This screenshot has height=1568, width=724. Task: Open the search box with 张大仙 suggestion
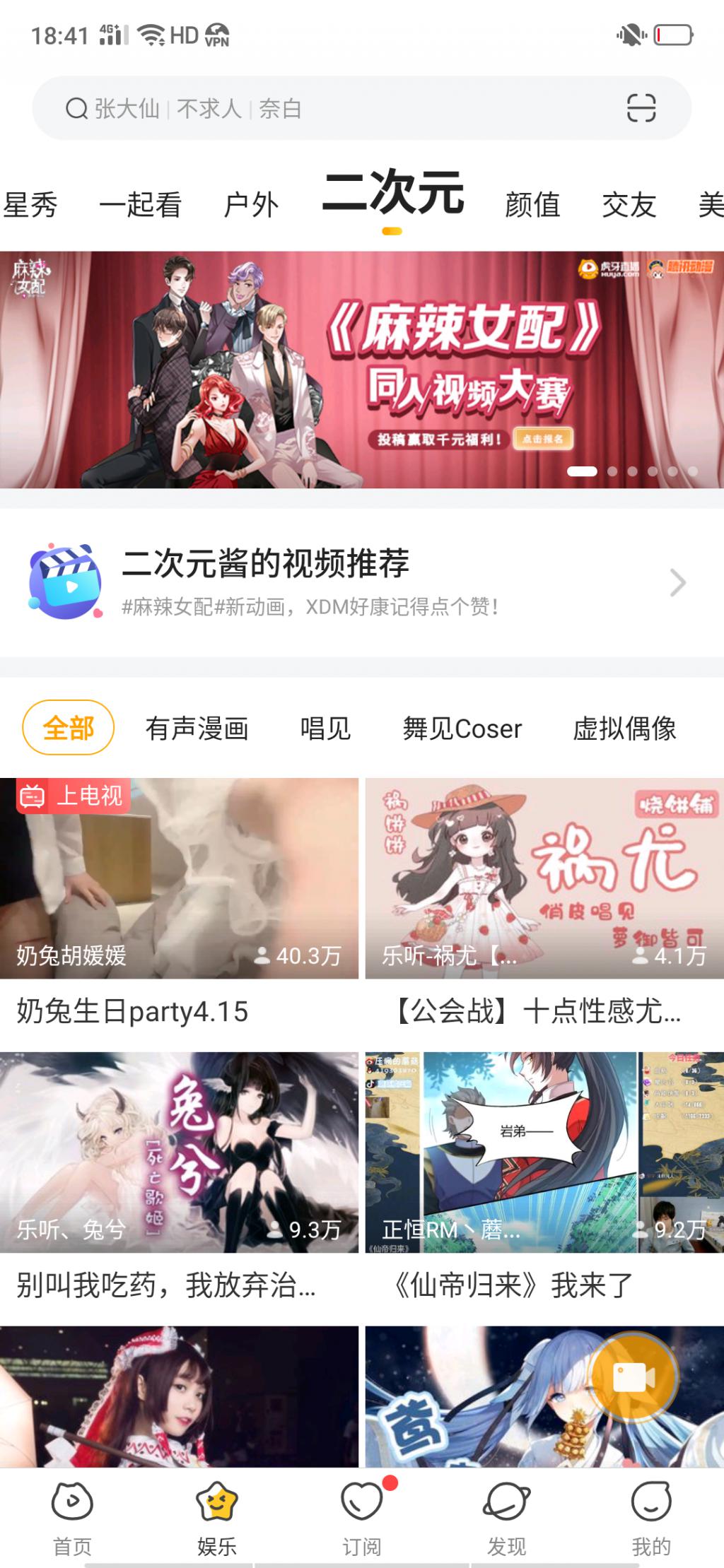pos(318,108)
